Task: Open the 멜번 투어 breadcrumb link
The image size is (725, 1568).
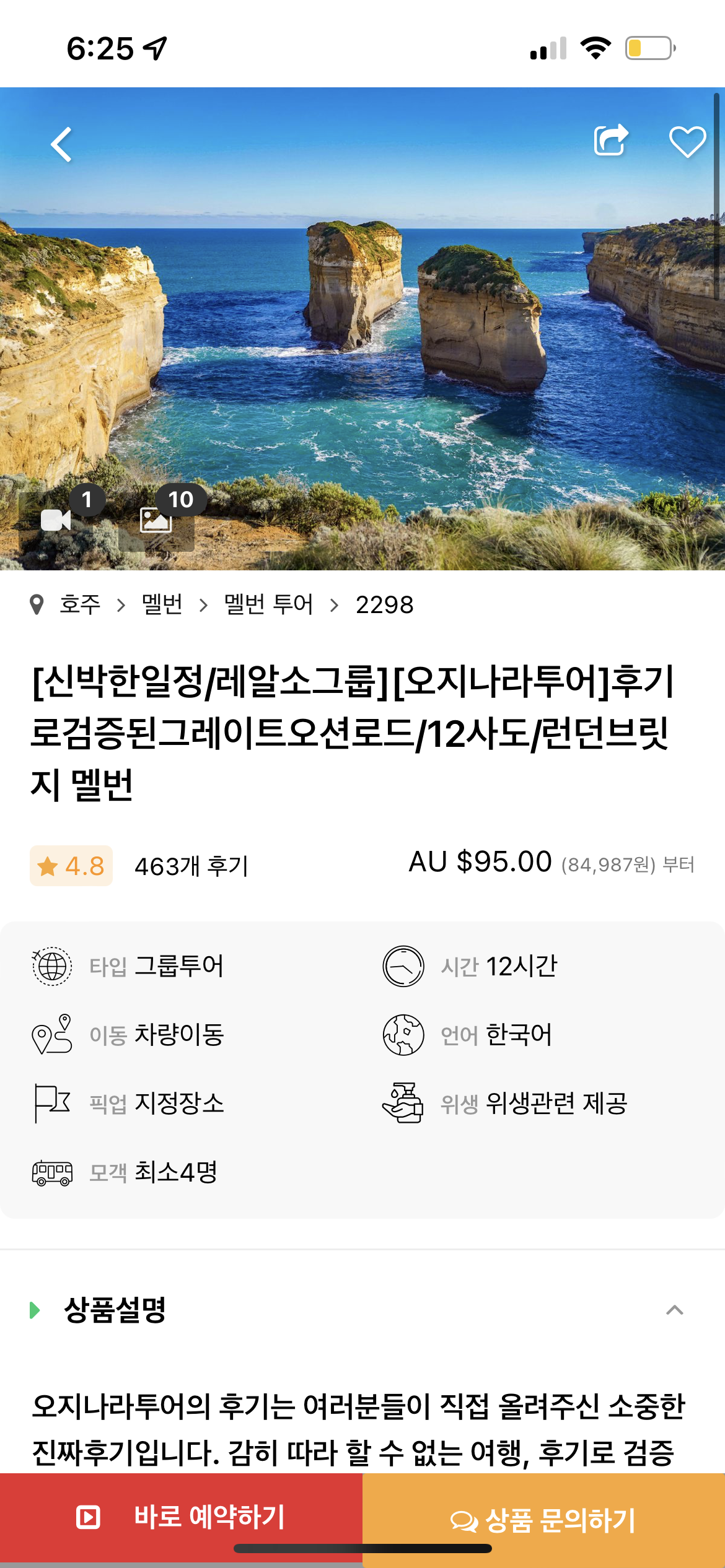Action: click(269, 604)
